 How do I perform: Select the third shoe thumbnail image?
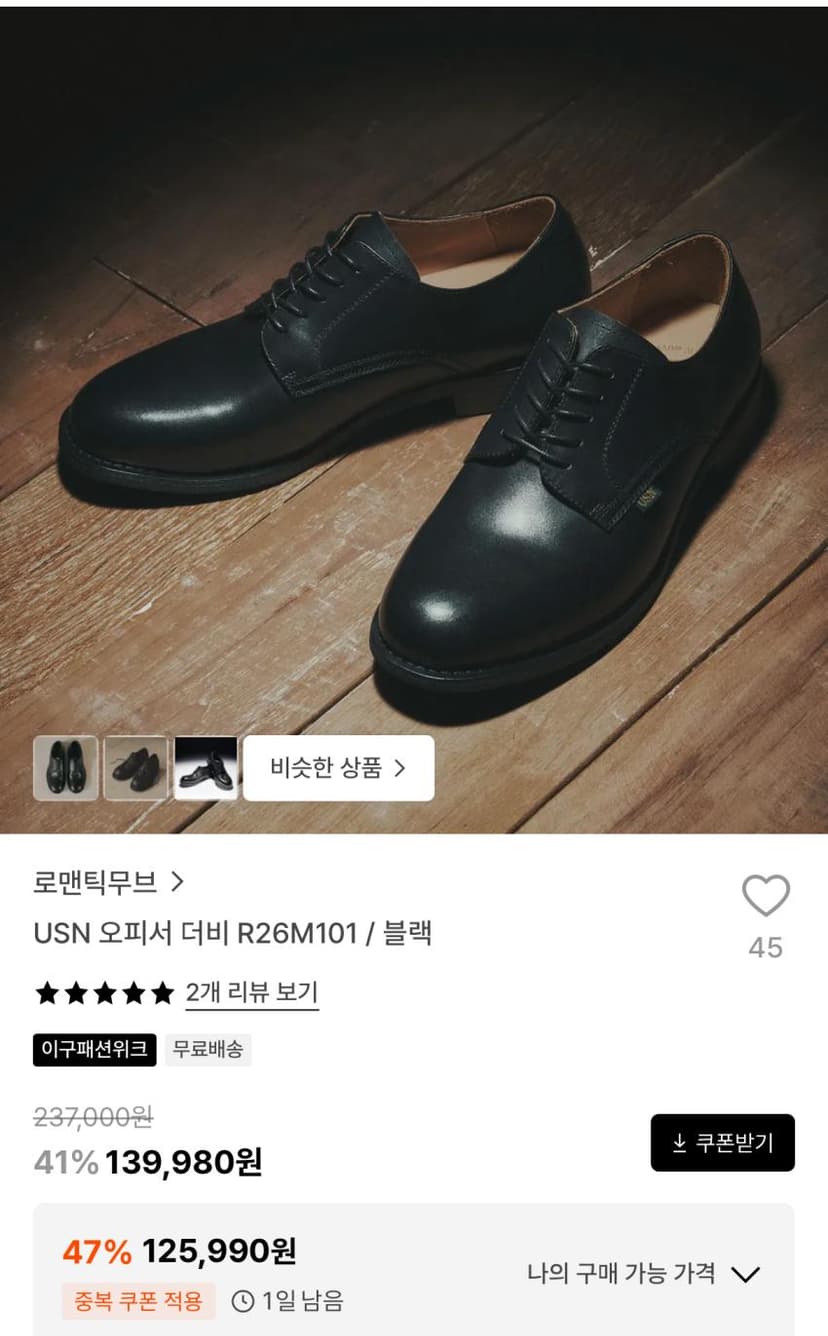click(206, 768)
